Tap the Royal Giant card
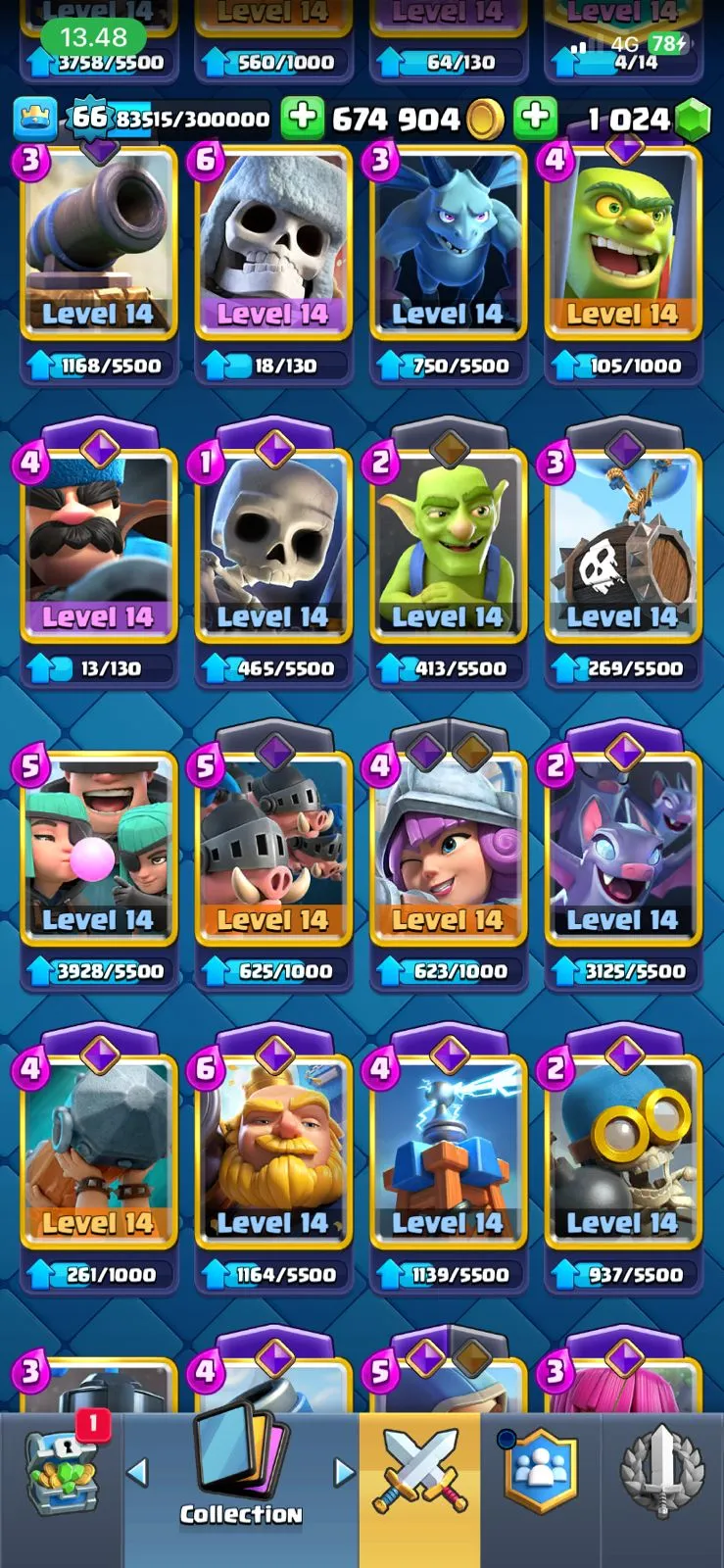Viewport: 724px width, 1568px height. coord(273,1154)
